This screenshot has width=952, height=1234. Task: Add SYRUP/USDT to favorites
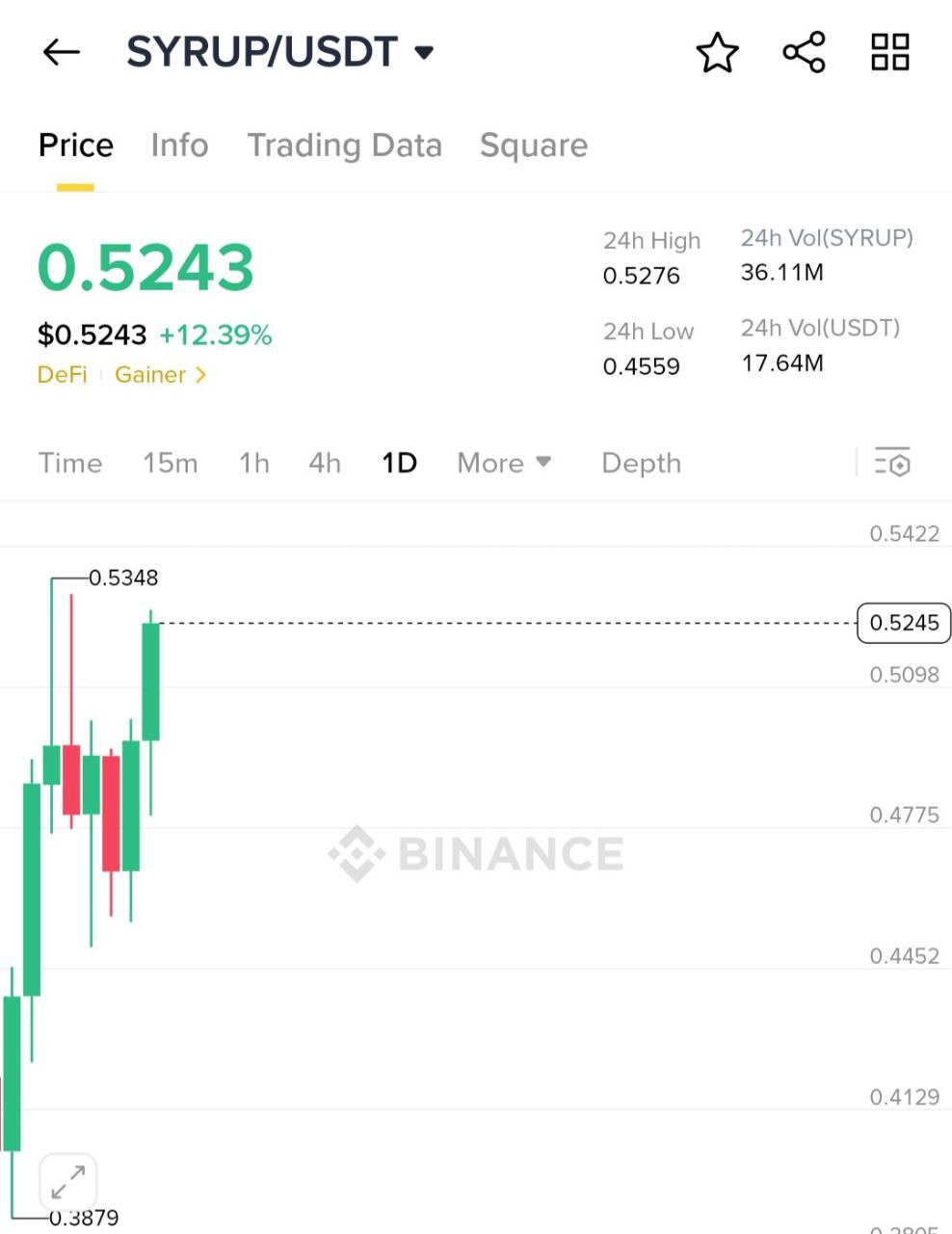point(717,53)
